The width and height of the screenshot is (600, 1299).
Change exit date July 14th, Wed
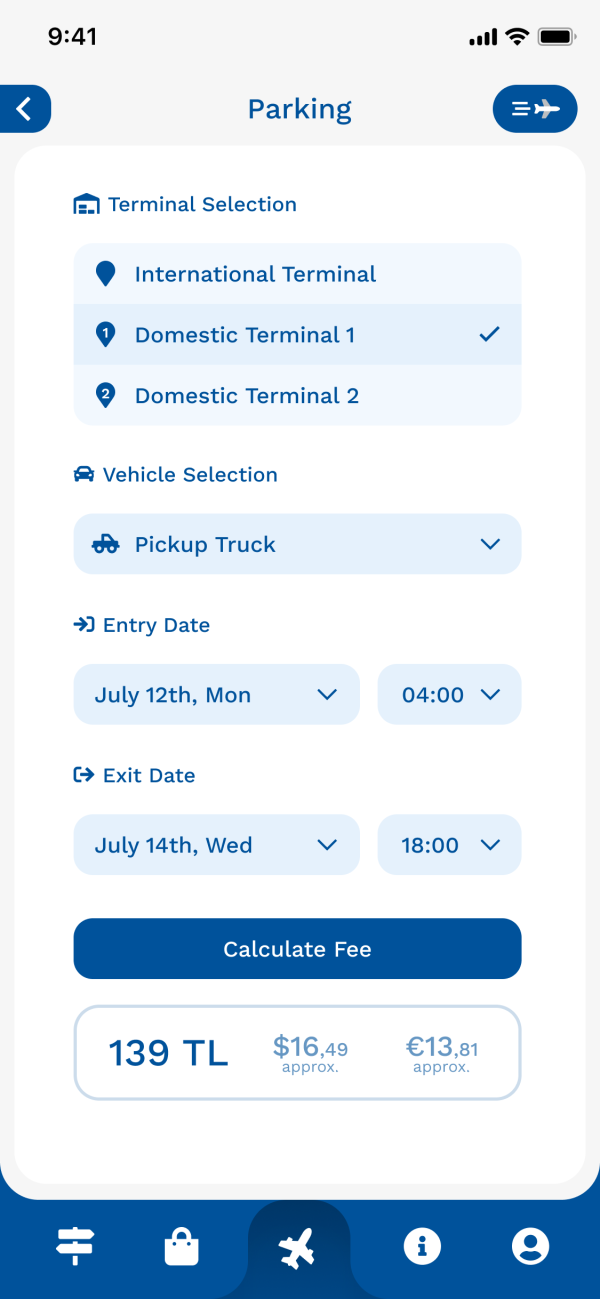point(216,845)
